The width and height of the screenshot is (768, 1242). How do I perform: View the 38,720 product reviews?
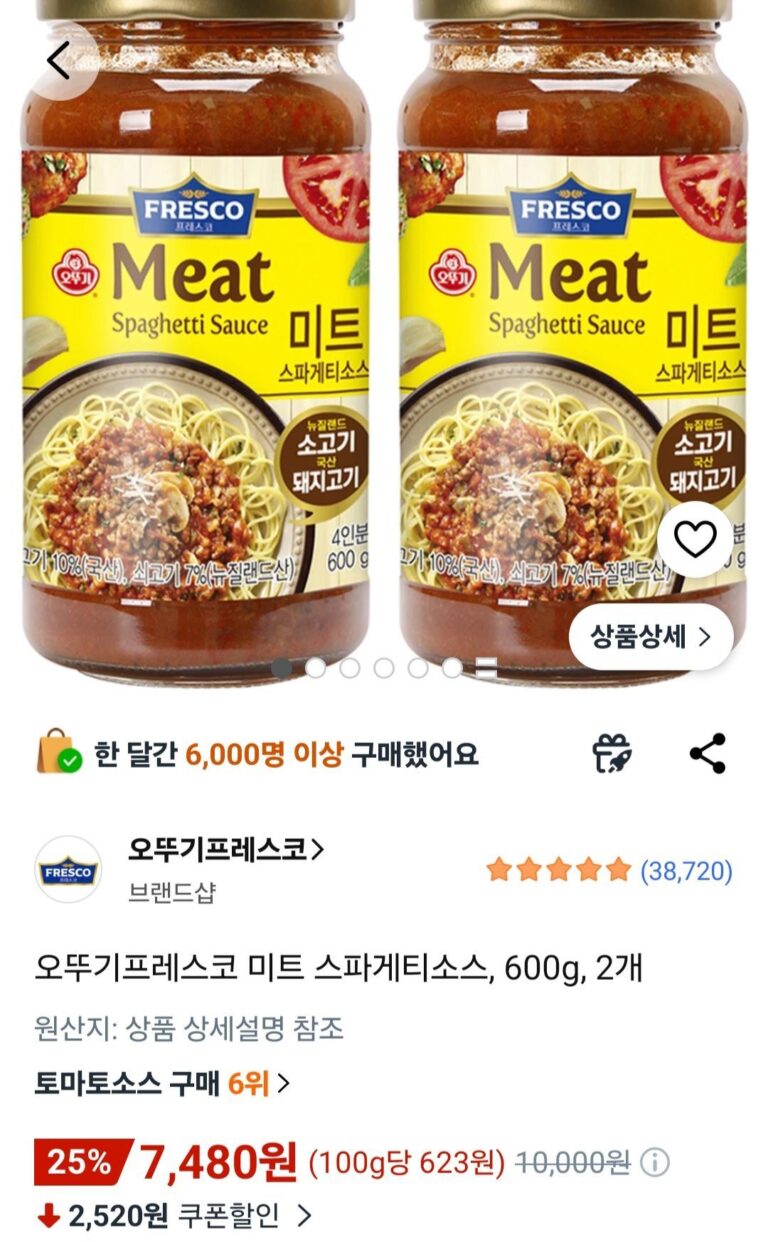tap(686, 871)
